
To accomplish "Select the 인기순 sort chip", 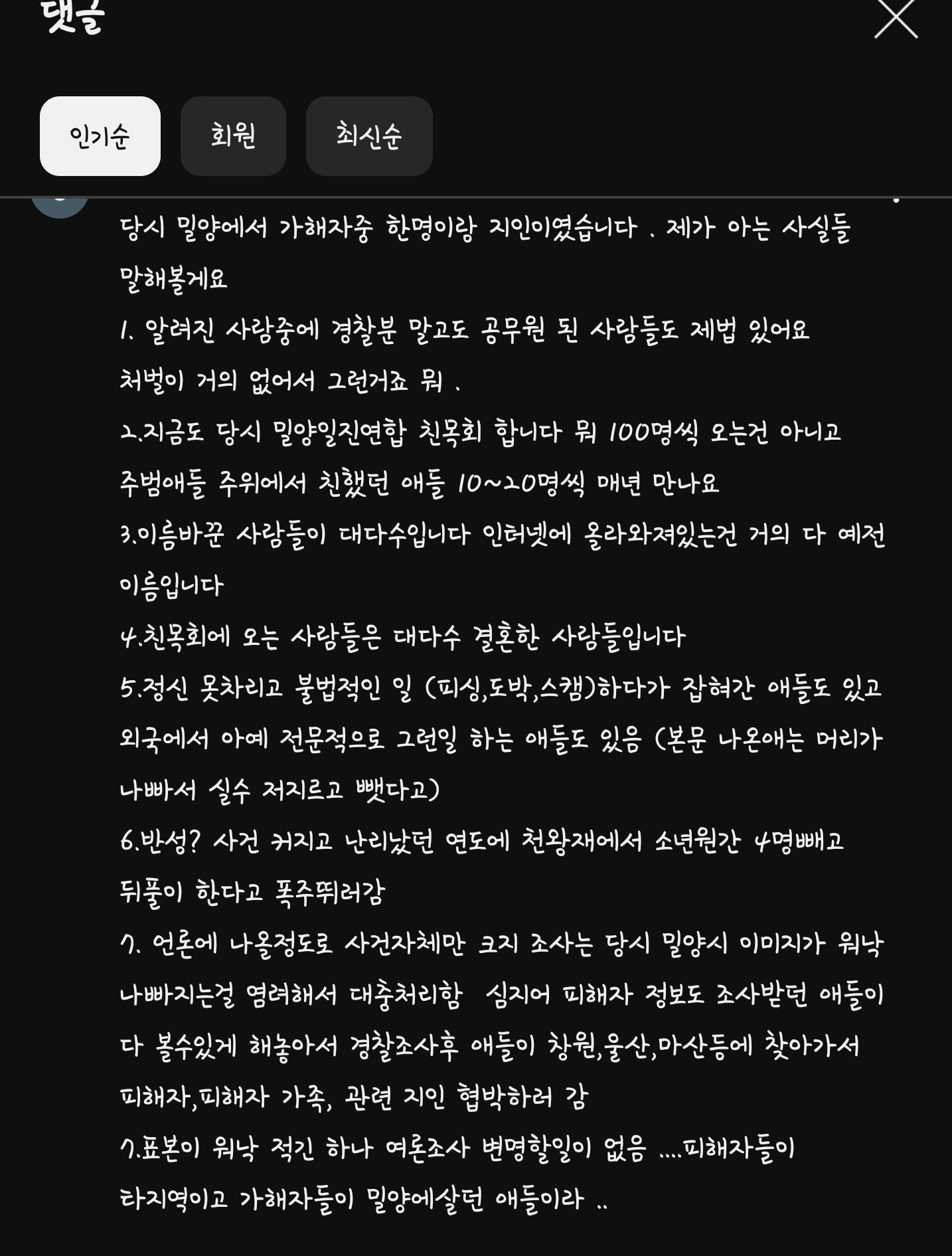I will (x=100, y=136).
